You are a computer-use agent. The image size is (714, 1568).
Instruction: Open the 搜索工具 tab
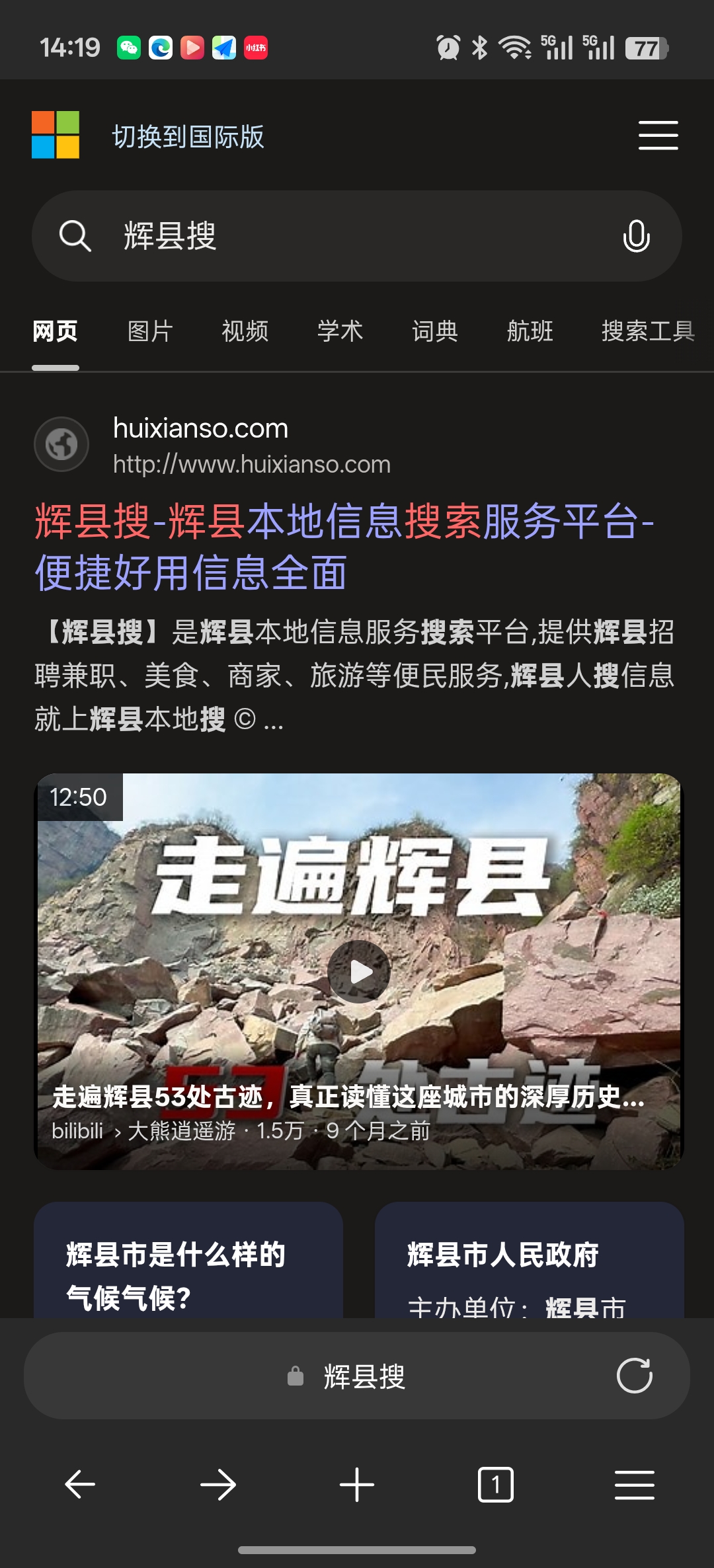(x=647, y=331)
